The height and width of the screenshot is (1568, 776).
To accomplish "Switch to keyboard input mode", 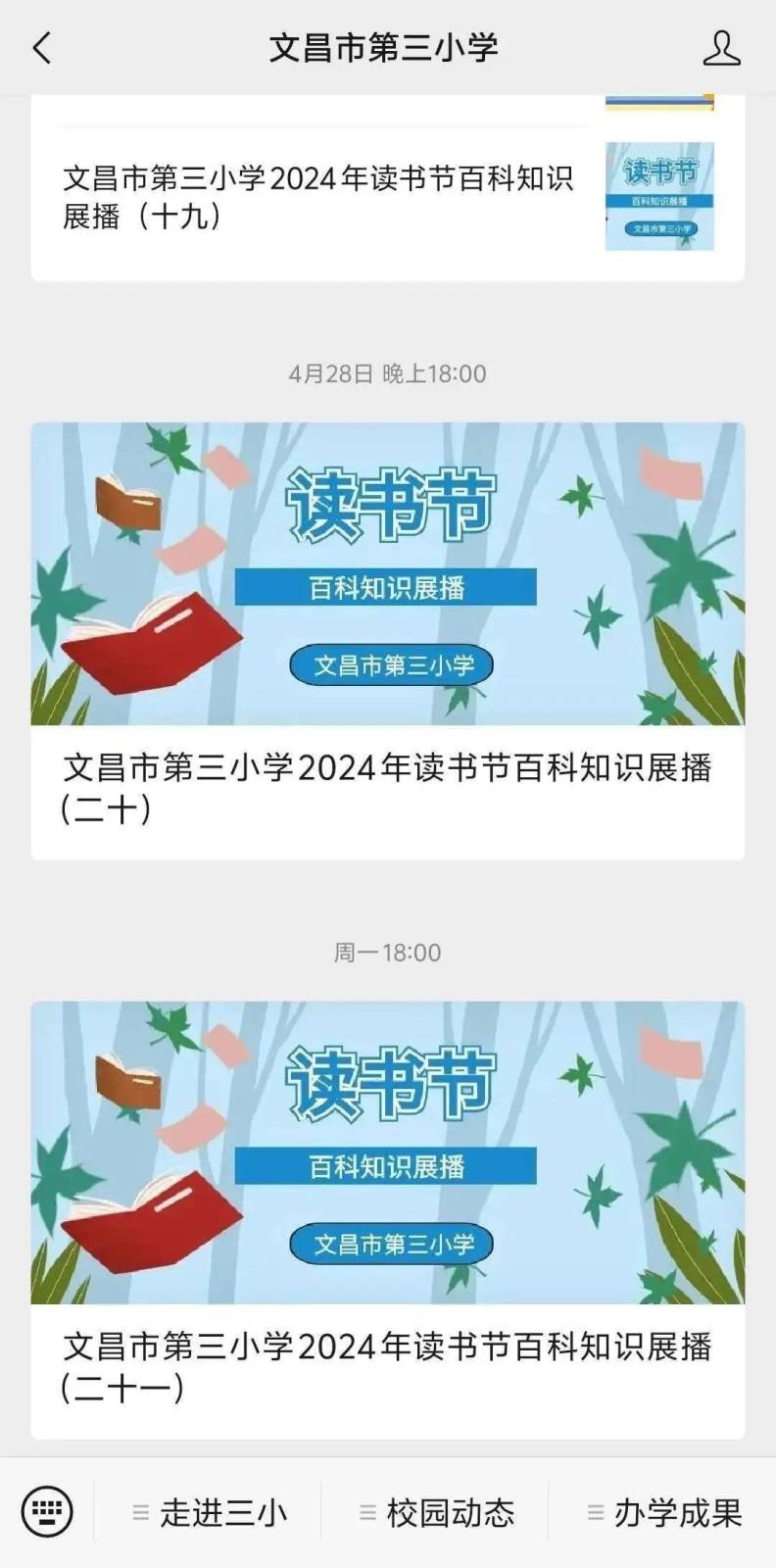I will 47,1511.
